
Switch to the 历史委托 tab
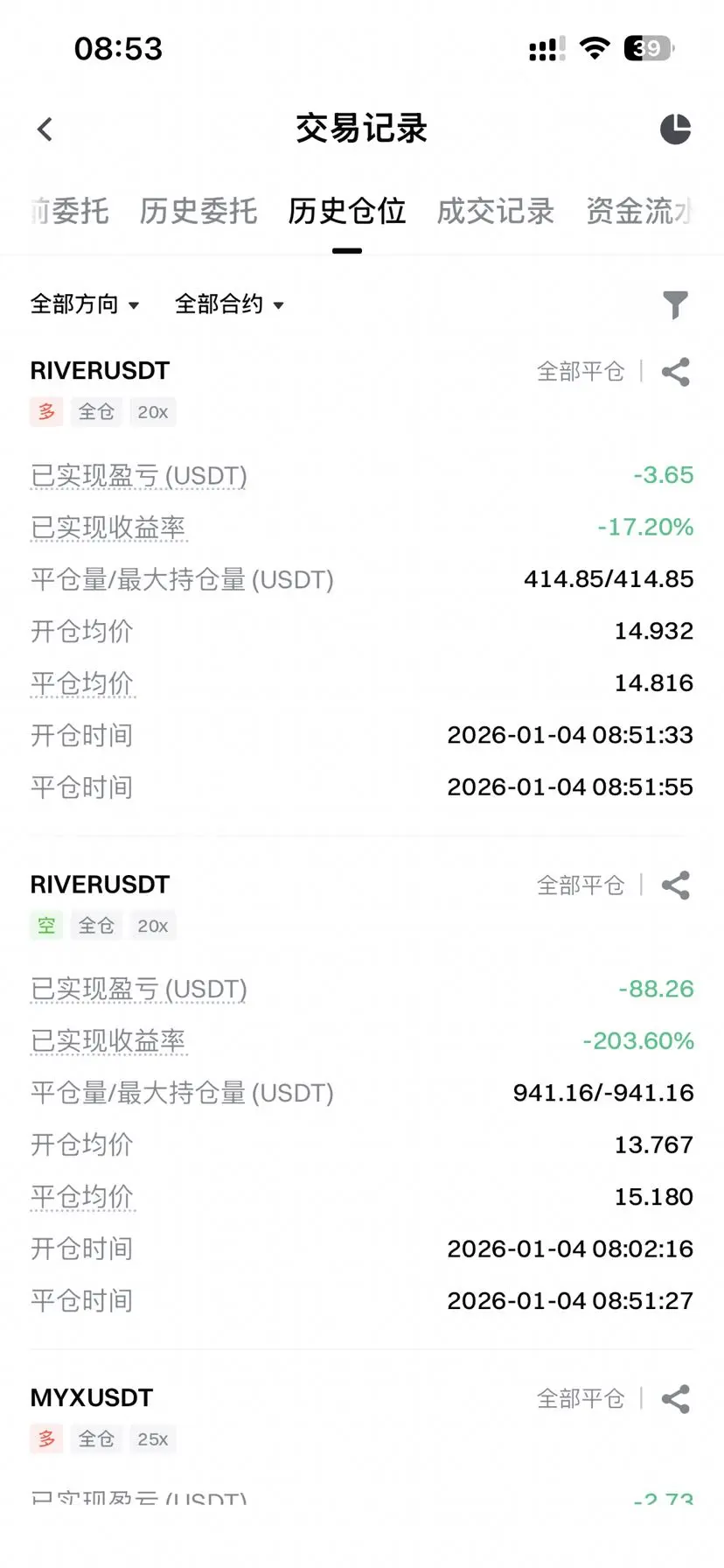pos(198,211)
